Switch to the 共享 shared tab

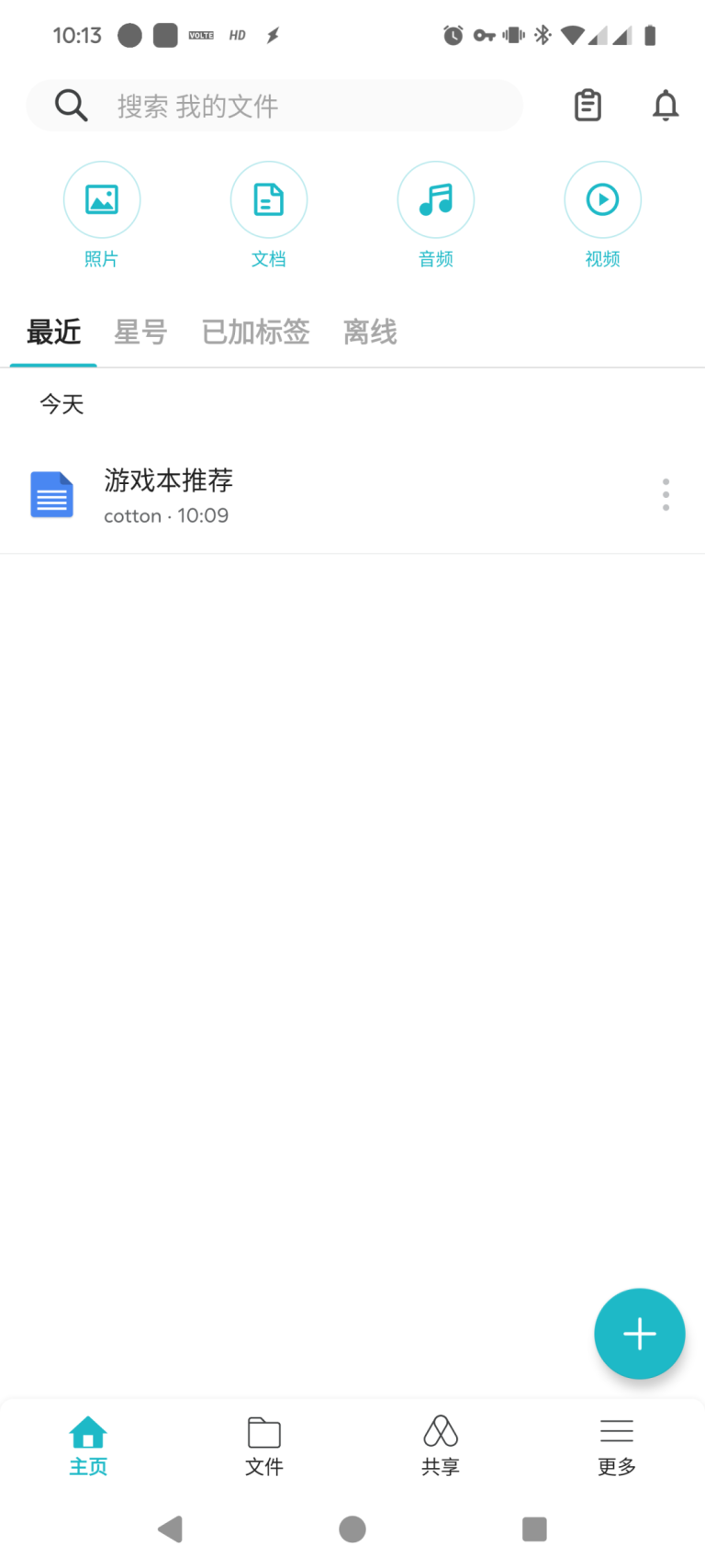click(x=441, y=1446)
